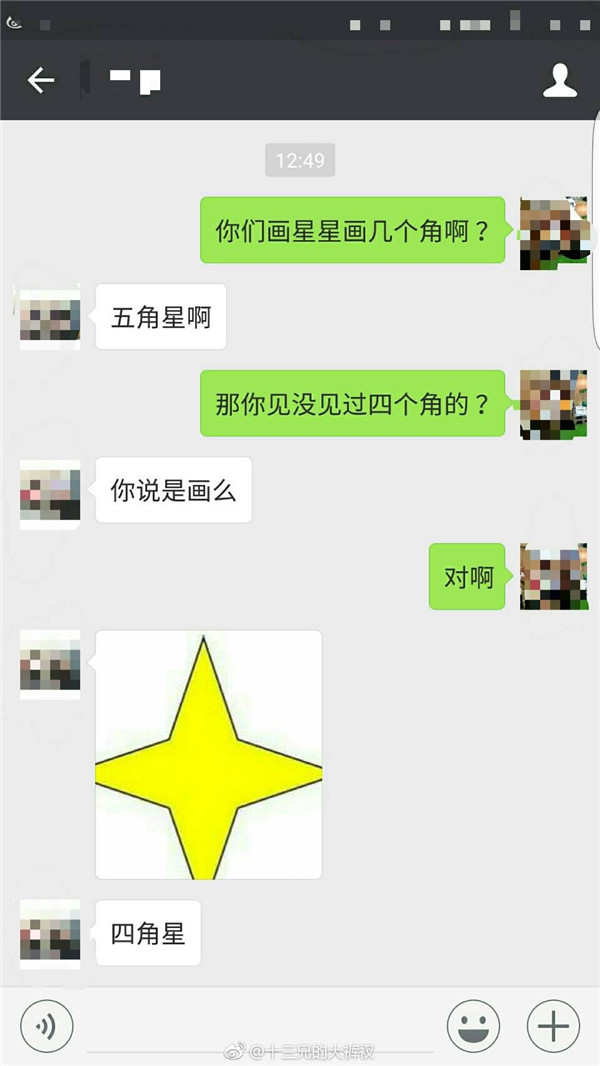Go back from the chat
Screen dimensions: 600x1066
pos(40,80)
